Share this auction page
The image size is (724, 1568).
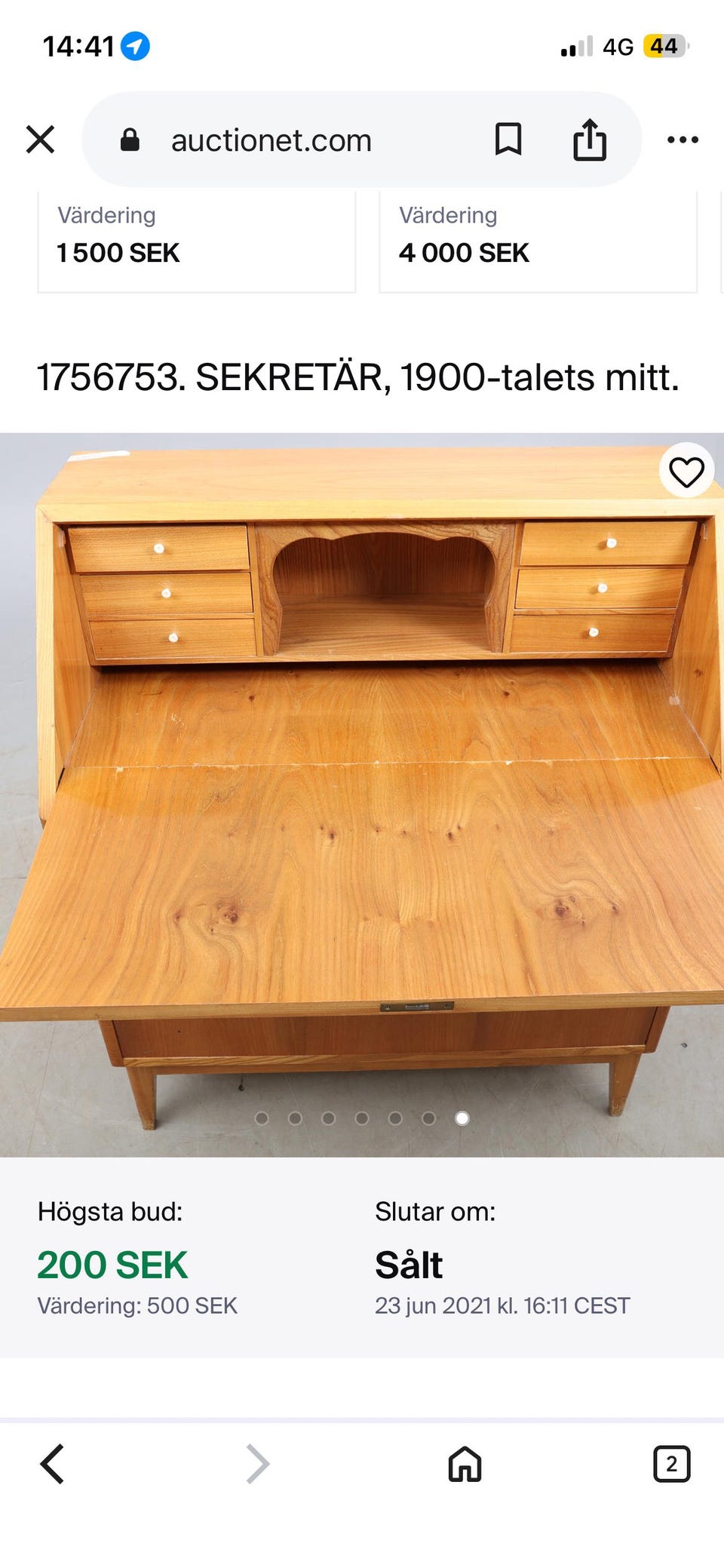590,140
